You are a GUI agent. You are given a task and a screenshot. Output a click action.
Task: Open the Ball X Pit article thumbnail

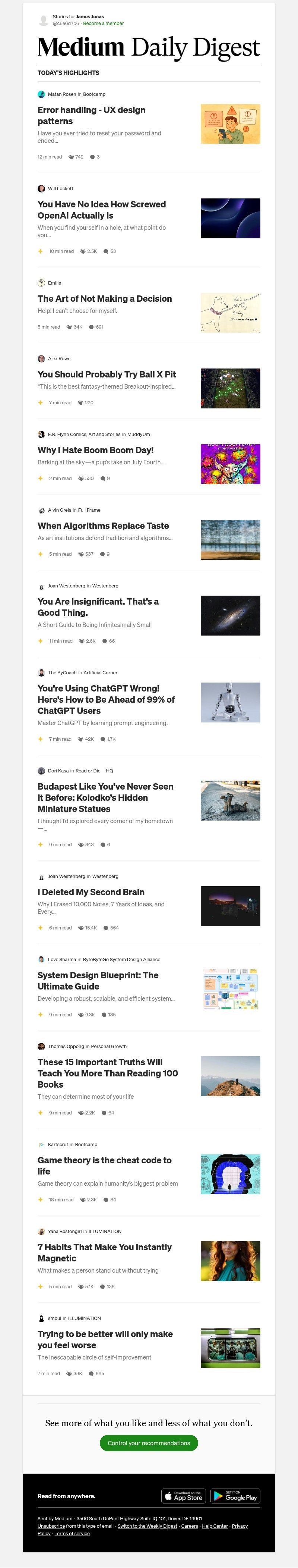click(x=230, y=388)
